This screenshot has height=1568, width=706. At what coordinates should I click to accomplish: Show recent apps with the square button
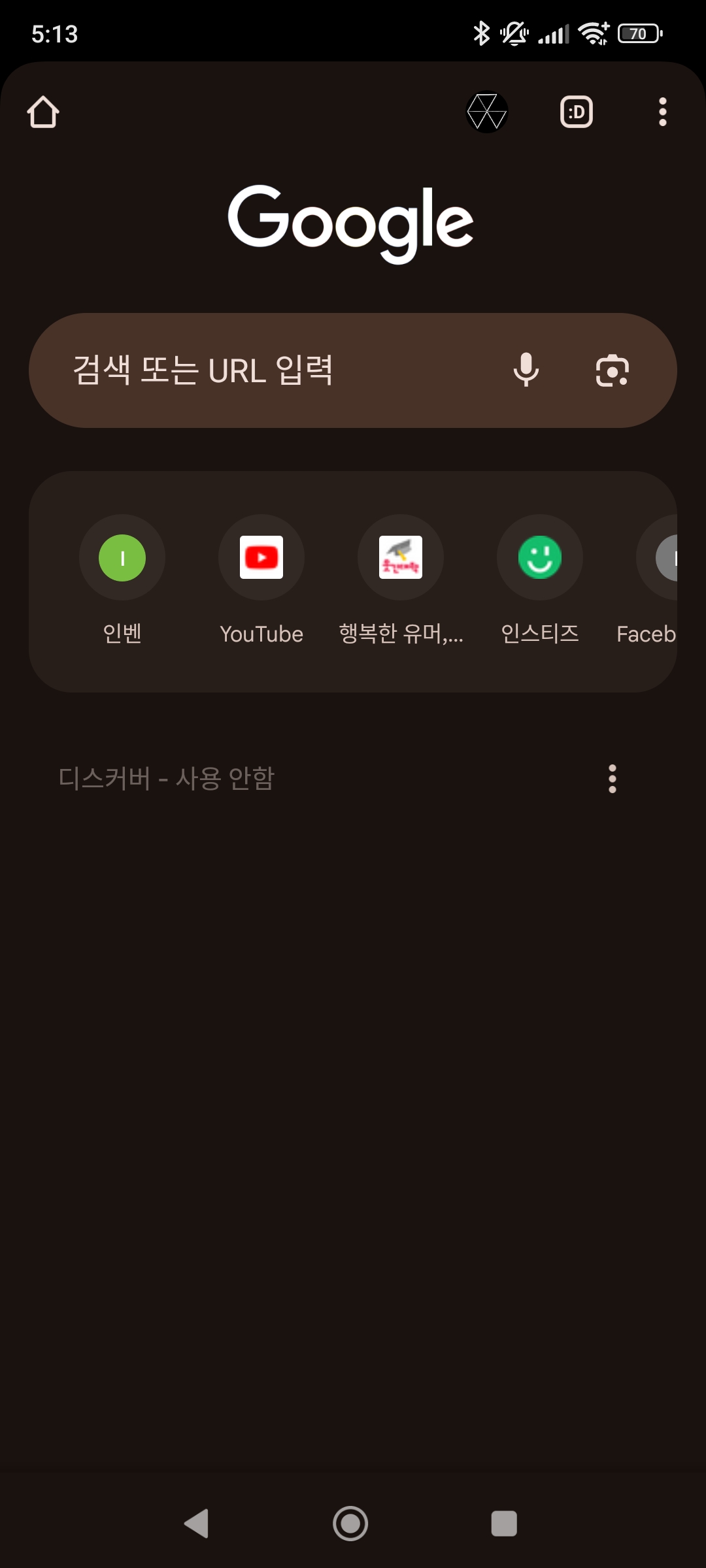(504, 1524)
